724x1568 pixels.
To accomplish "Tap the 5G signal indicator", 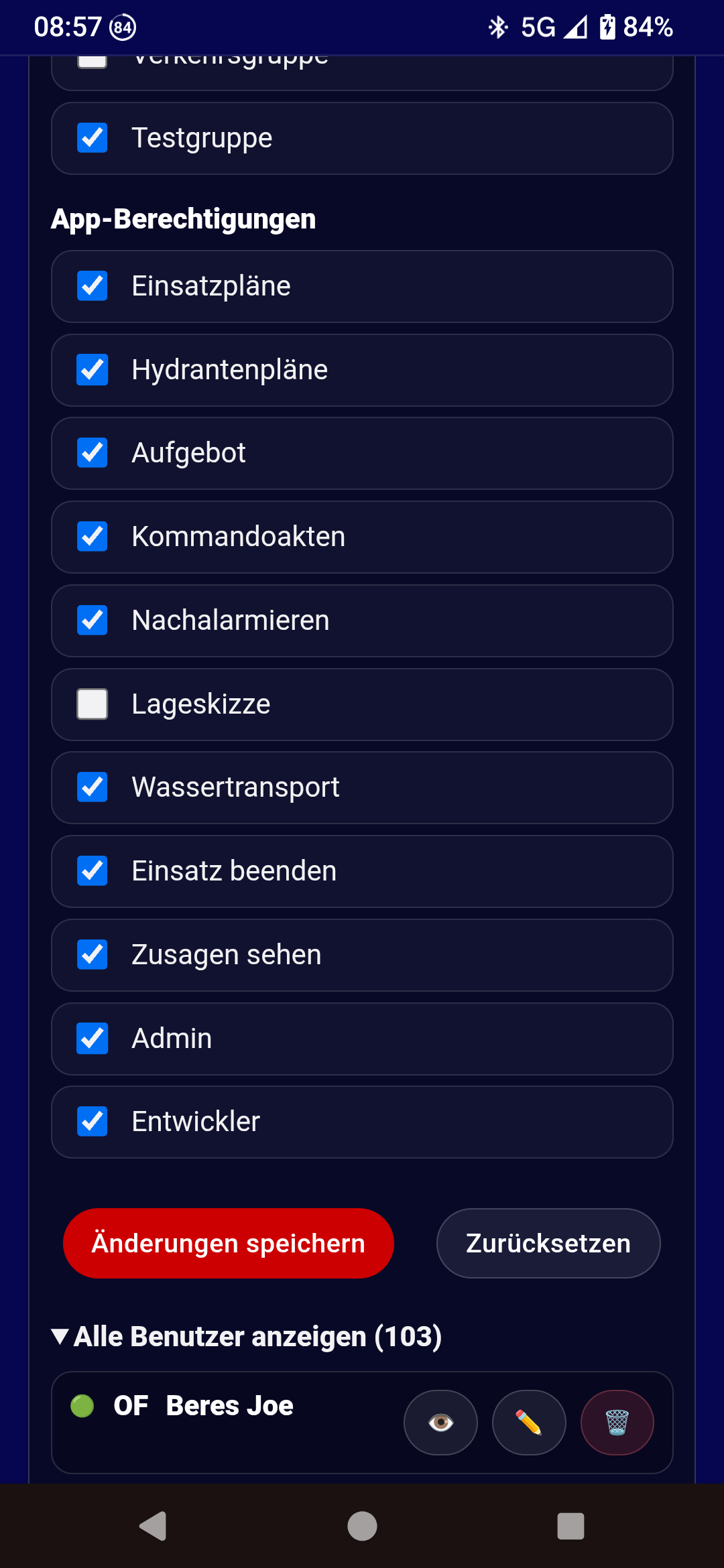I will coord(536,27).
